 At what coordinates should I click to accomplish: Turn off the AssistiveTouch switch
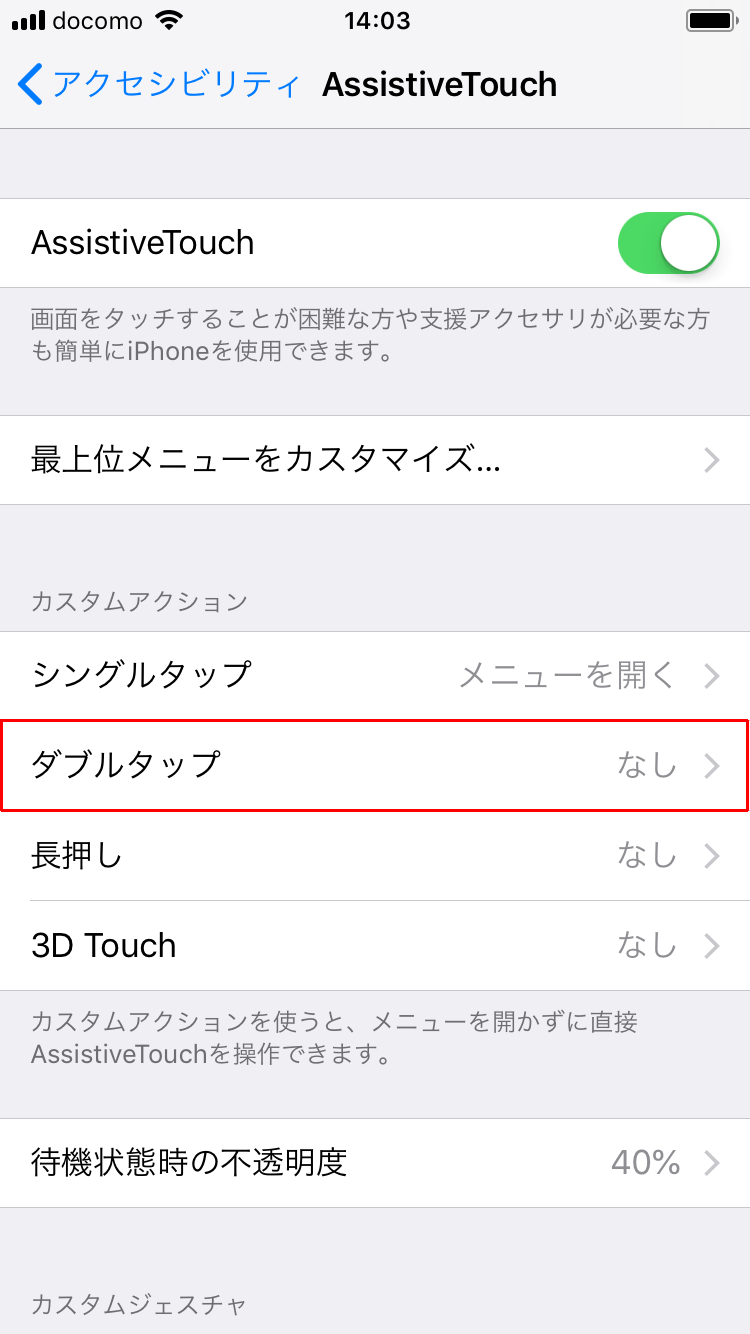pyautogui.click(x=669, y=243)
